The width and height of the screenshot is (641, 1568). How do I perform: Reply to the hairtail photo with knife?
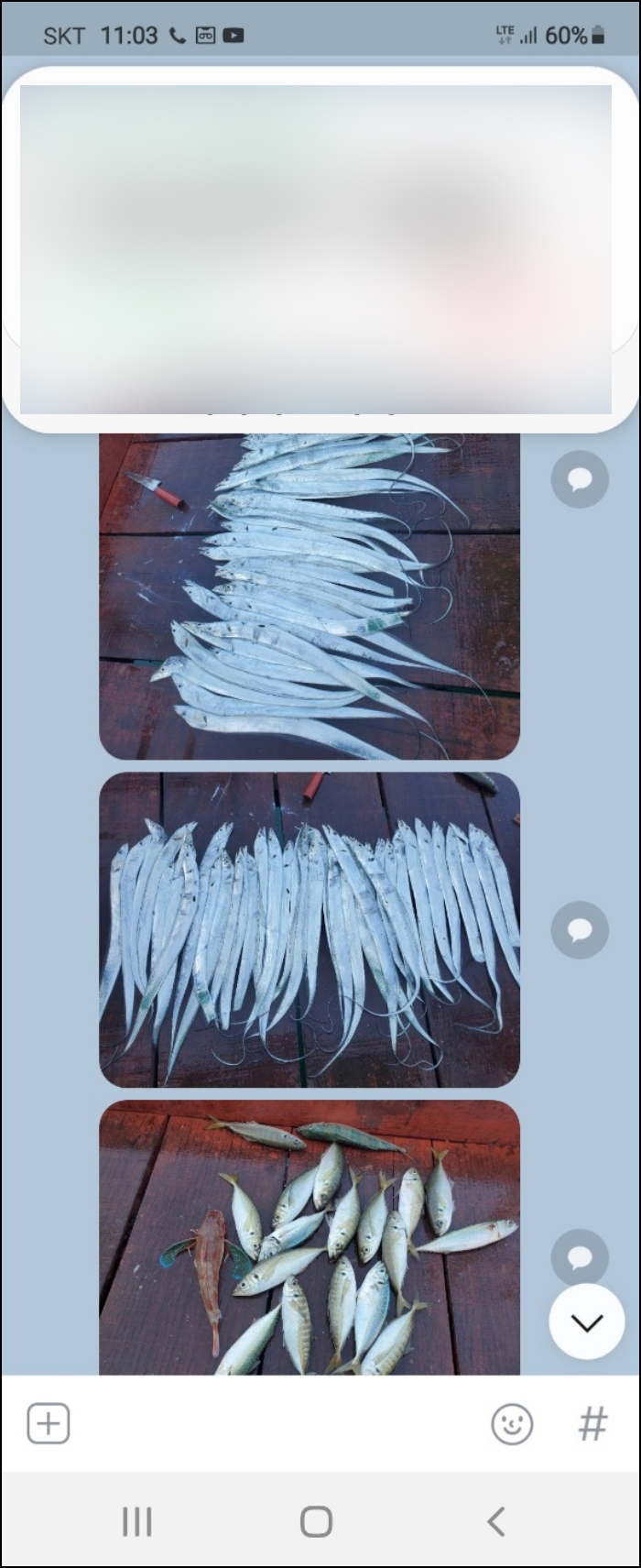579,479
